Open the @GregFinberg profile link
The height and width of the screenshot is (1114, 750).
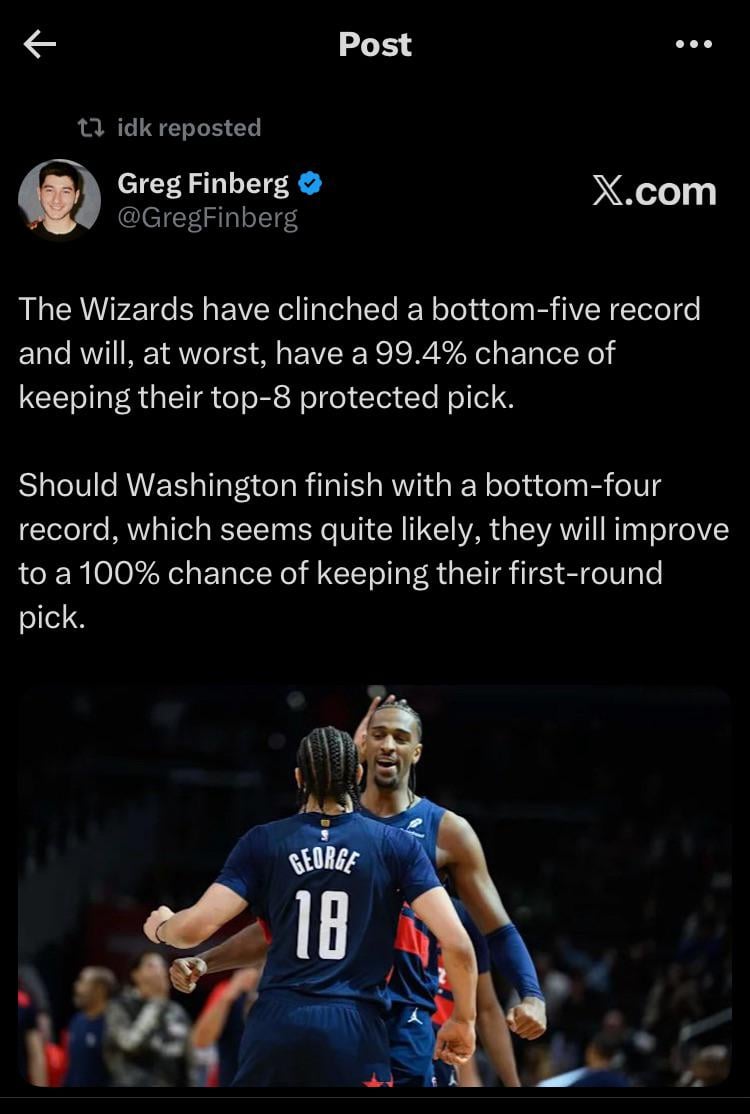coord(207,217)
